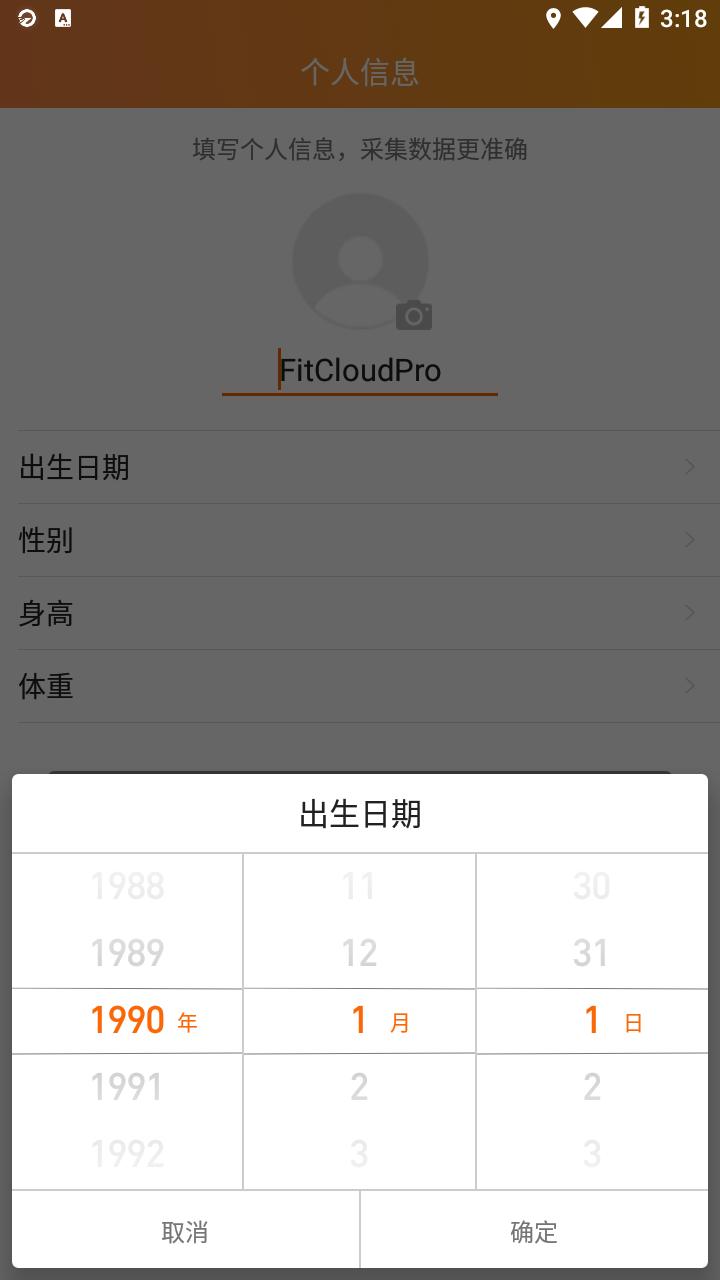Cancel the birth date picker via 取消
720x1280 pixels.
(x=185, y=1231)
